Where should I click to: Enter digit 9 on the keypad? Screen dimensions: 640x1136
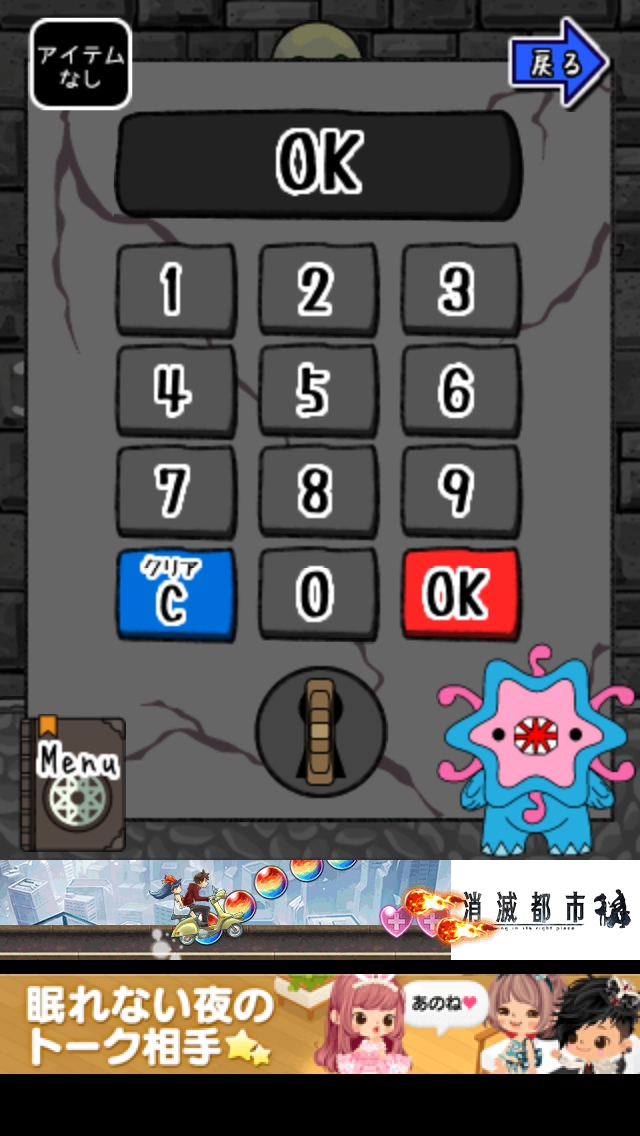[x=460, y=491]
